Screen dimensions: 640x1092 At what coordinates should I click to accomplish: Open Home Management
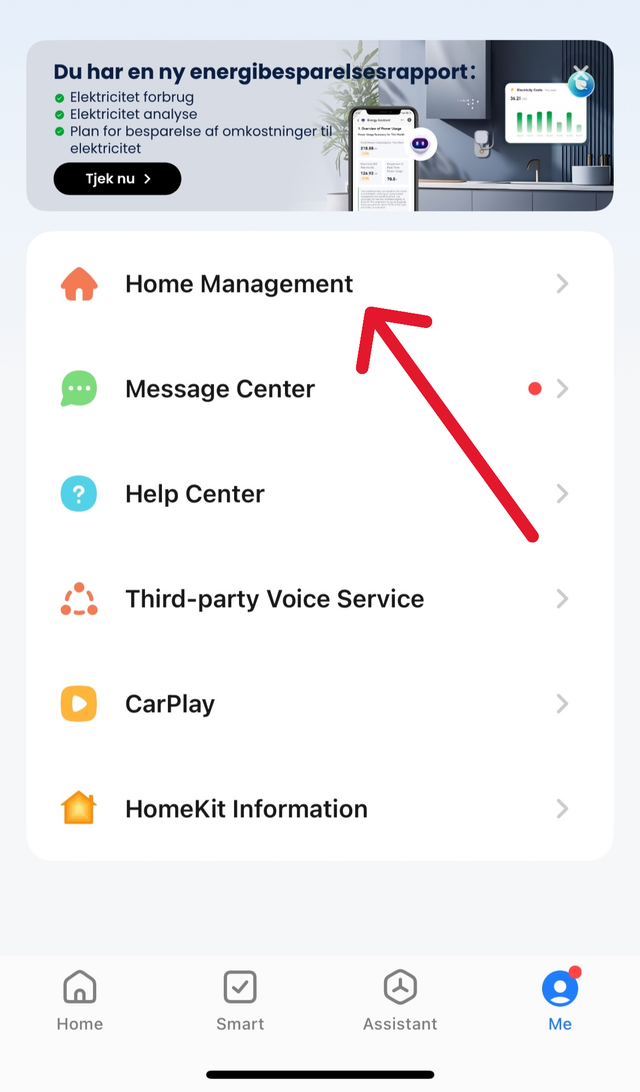click(239, 284)
